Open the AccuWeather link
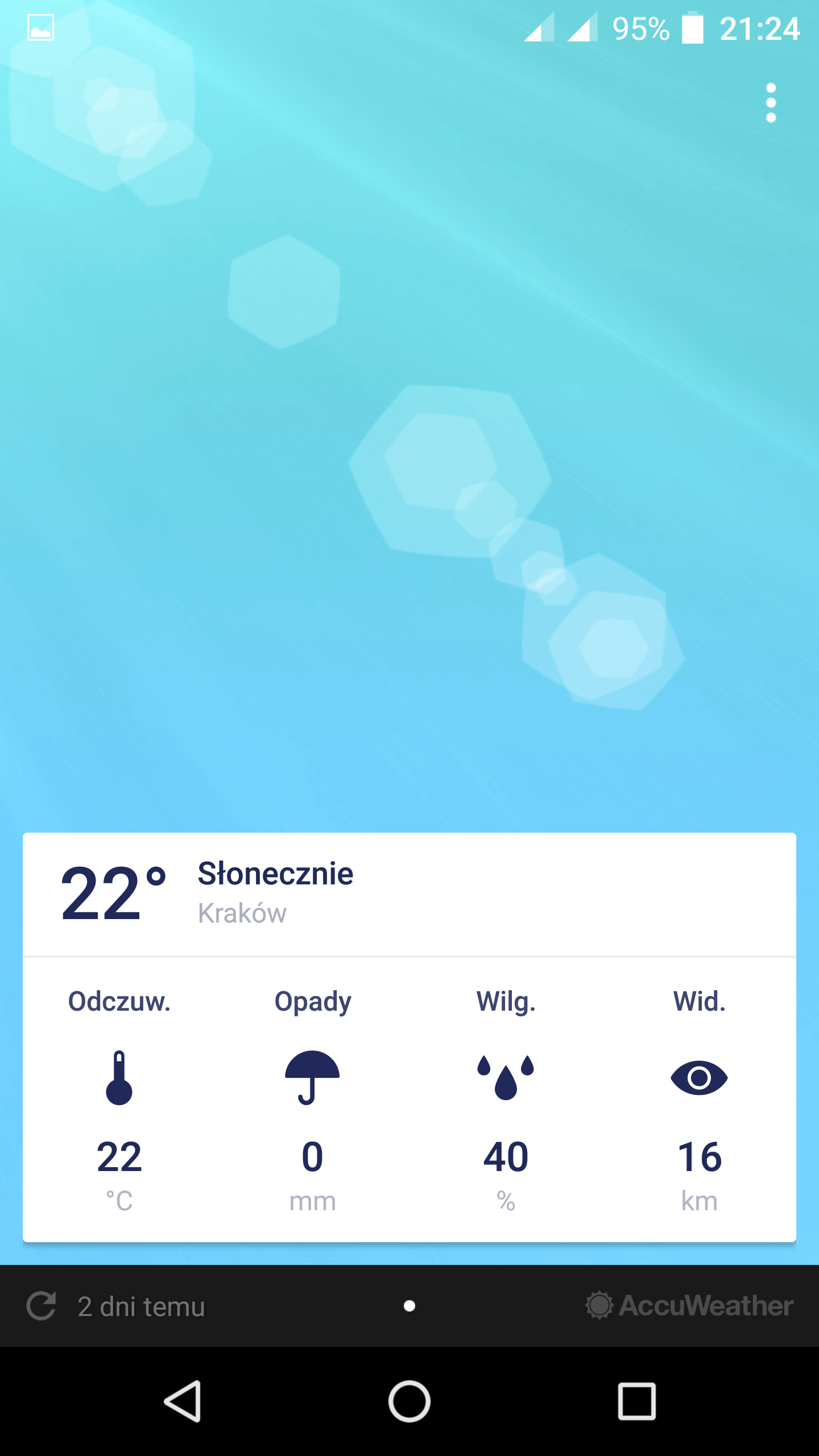The image size is (819, 1456). coord(689,1305)
